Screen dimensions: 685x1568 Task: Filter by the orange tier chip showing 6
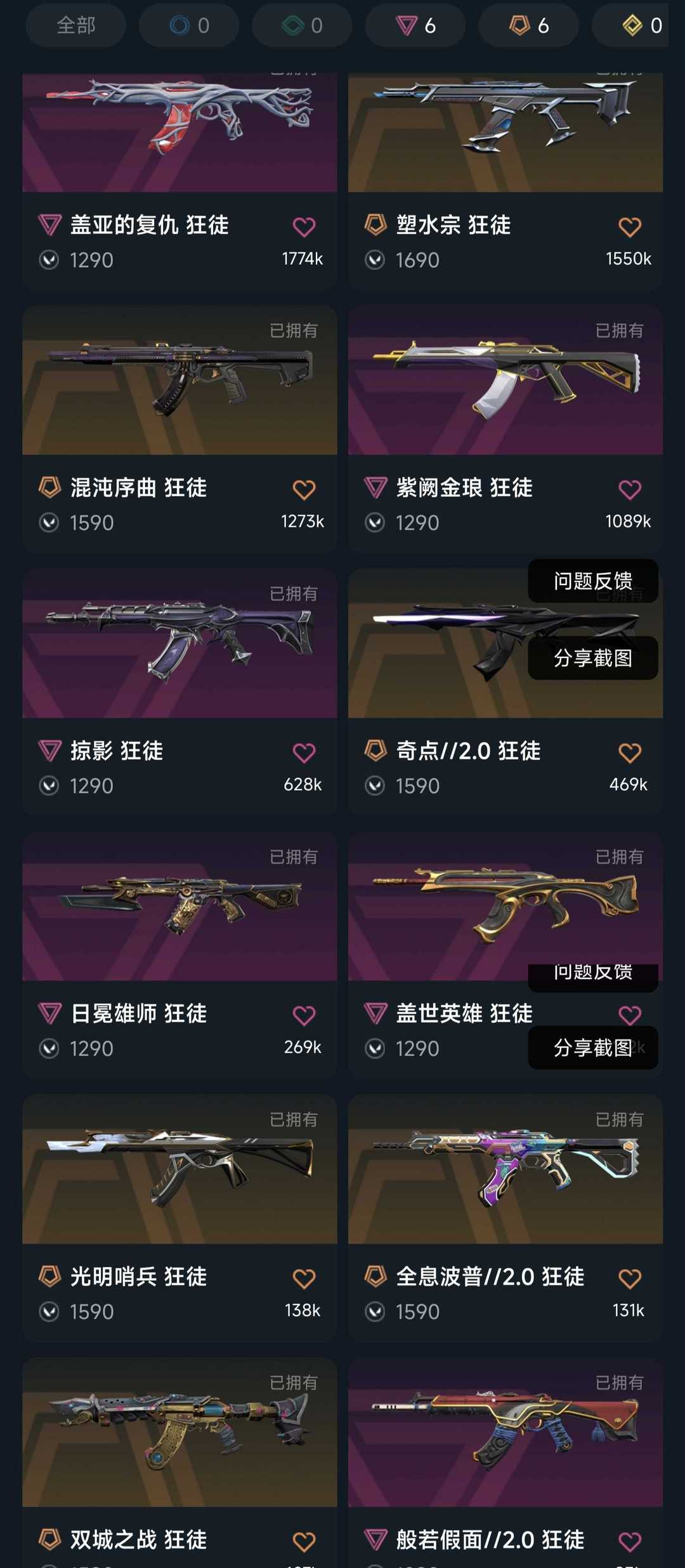[x=528, y=25]
